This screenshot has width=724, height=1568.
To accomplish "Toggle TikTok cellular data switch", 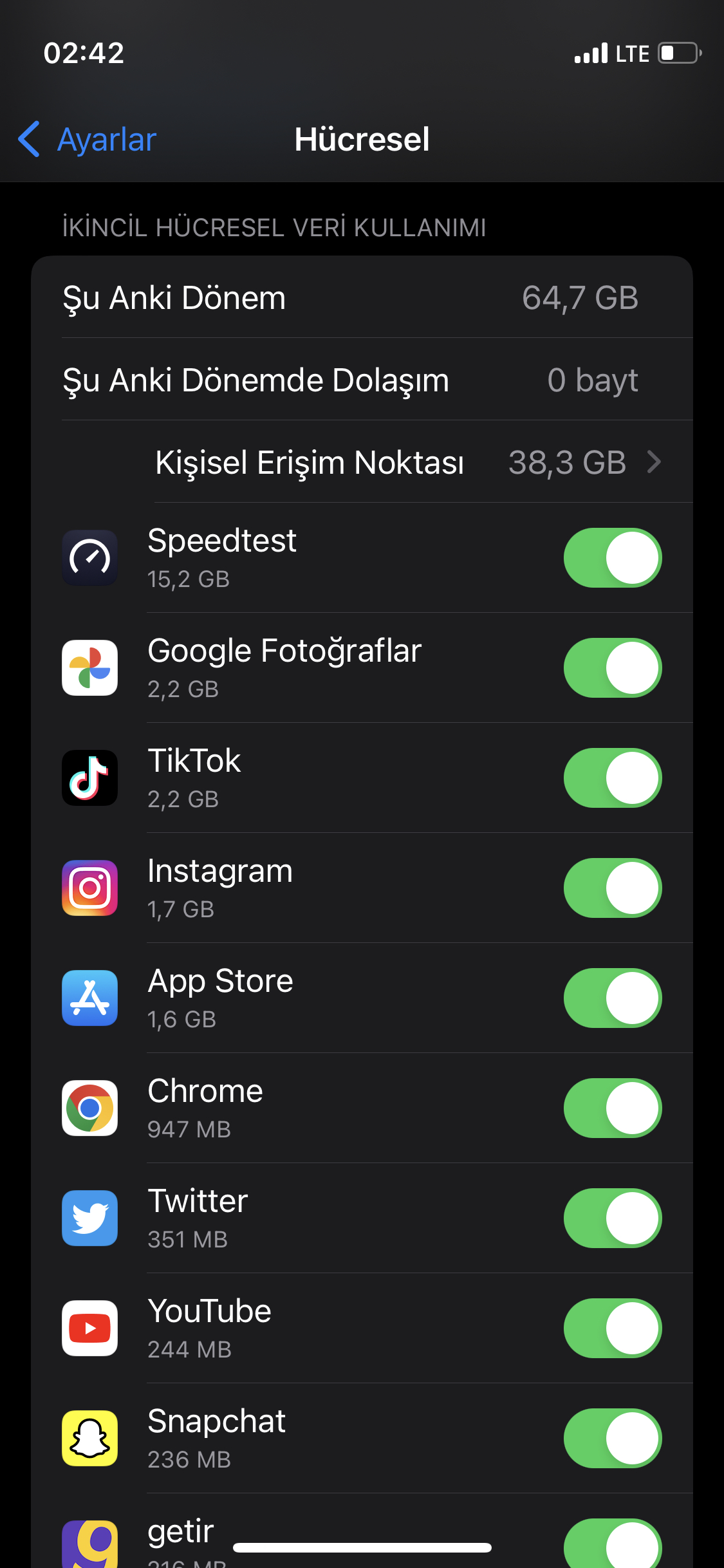I will (613, 778).
